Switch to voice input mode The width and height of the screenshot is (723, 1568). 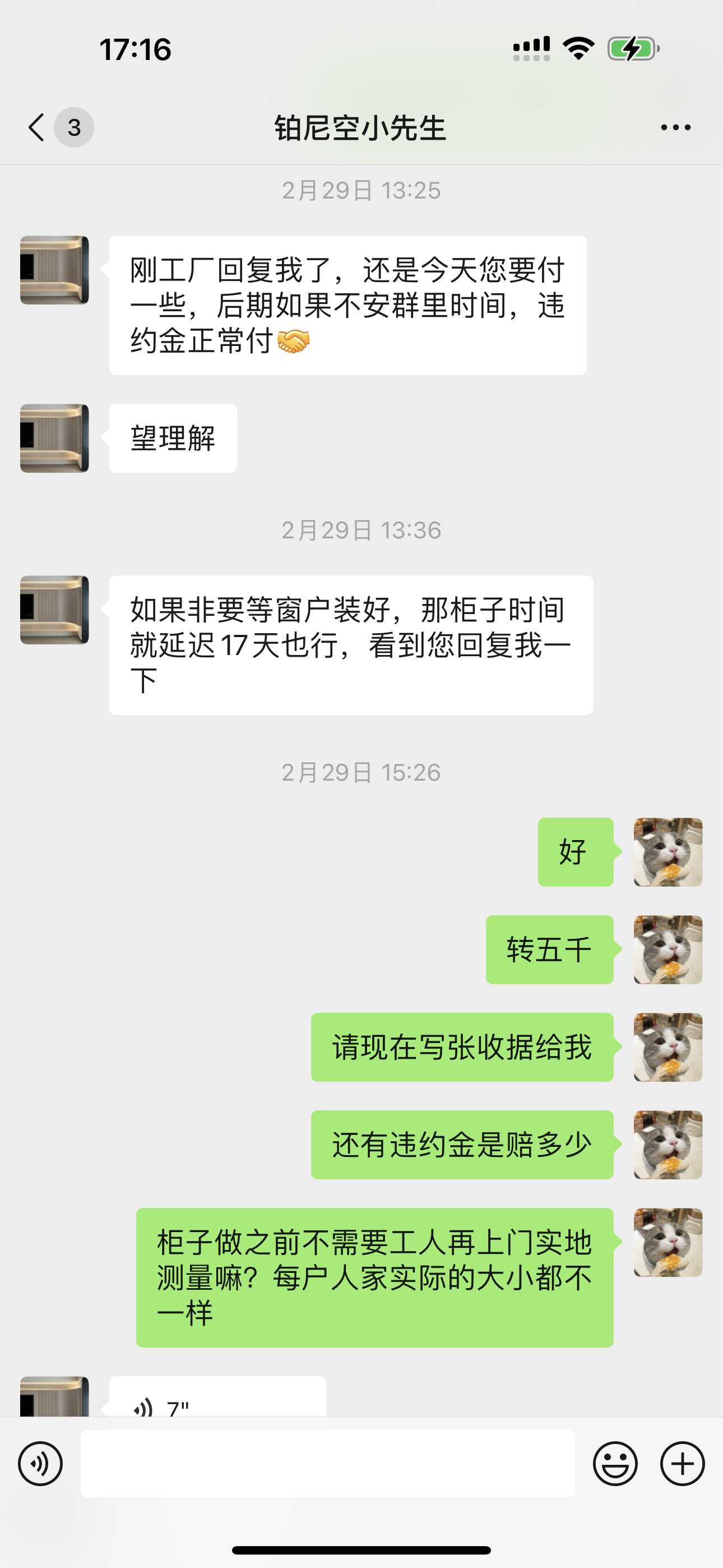click(40, 1464)
